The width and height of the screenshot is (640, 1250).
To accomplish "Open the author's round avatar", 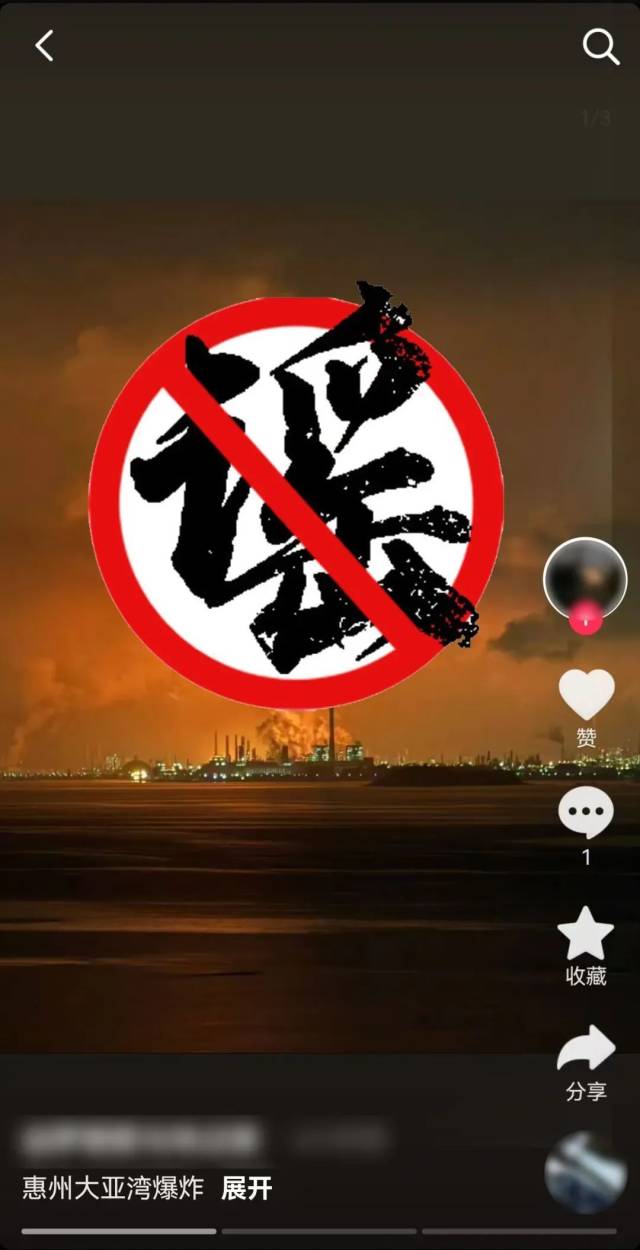I will coord(585,578).
